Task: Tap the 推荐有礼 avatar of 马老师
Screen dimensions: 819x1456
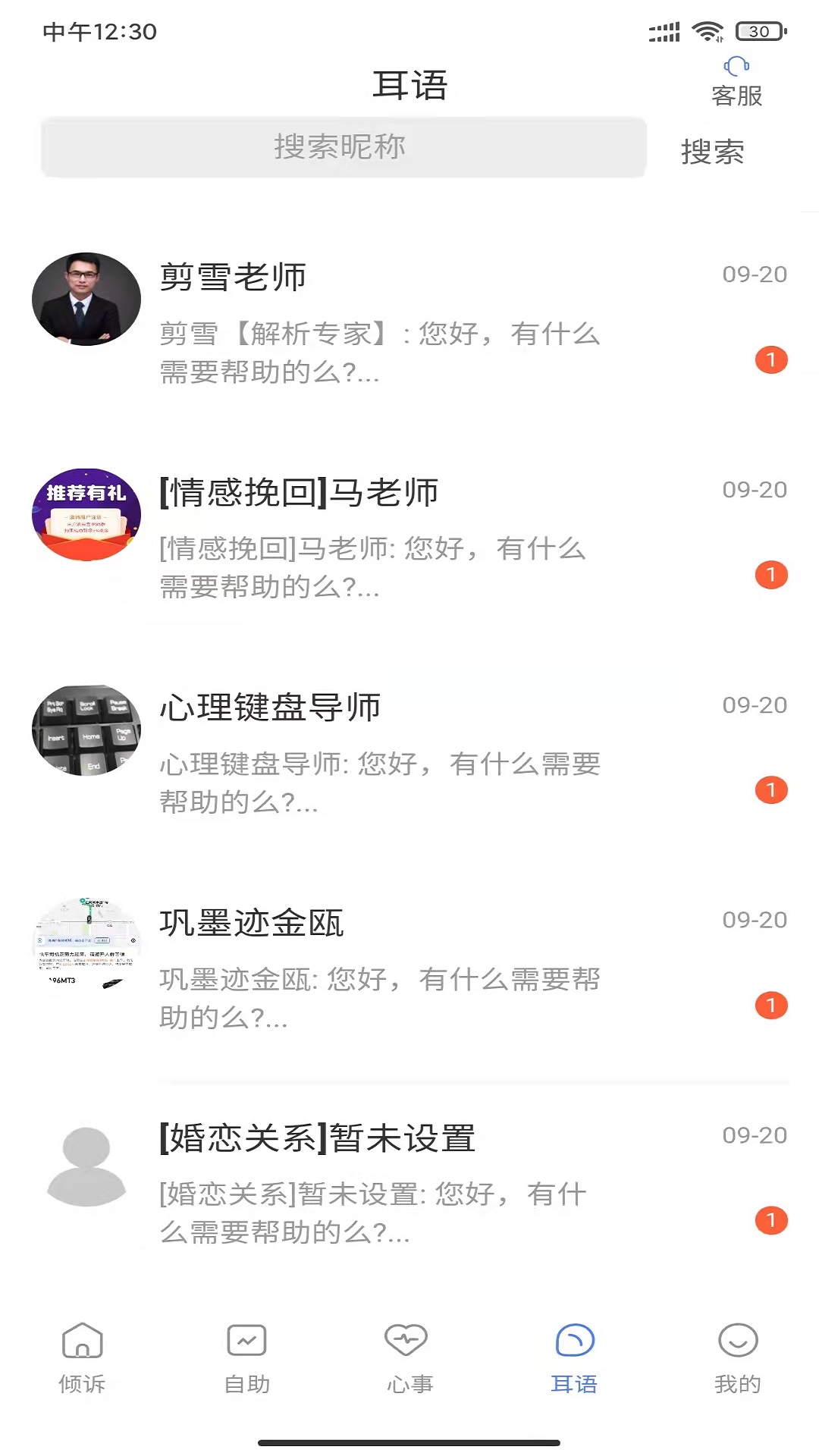Action: tap(86, 514)
